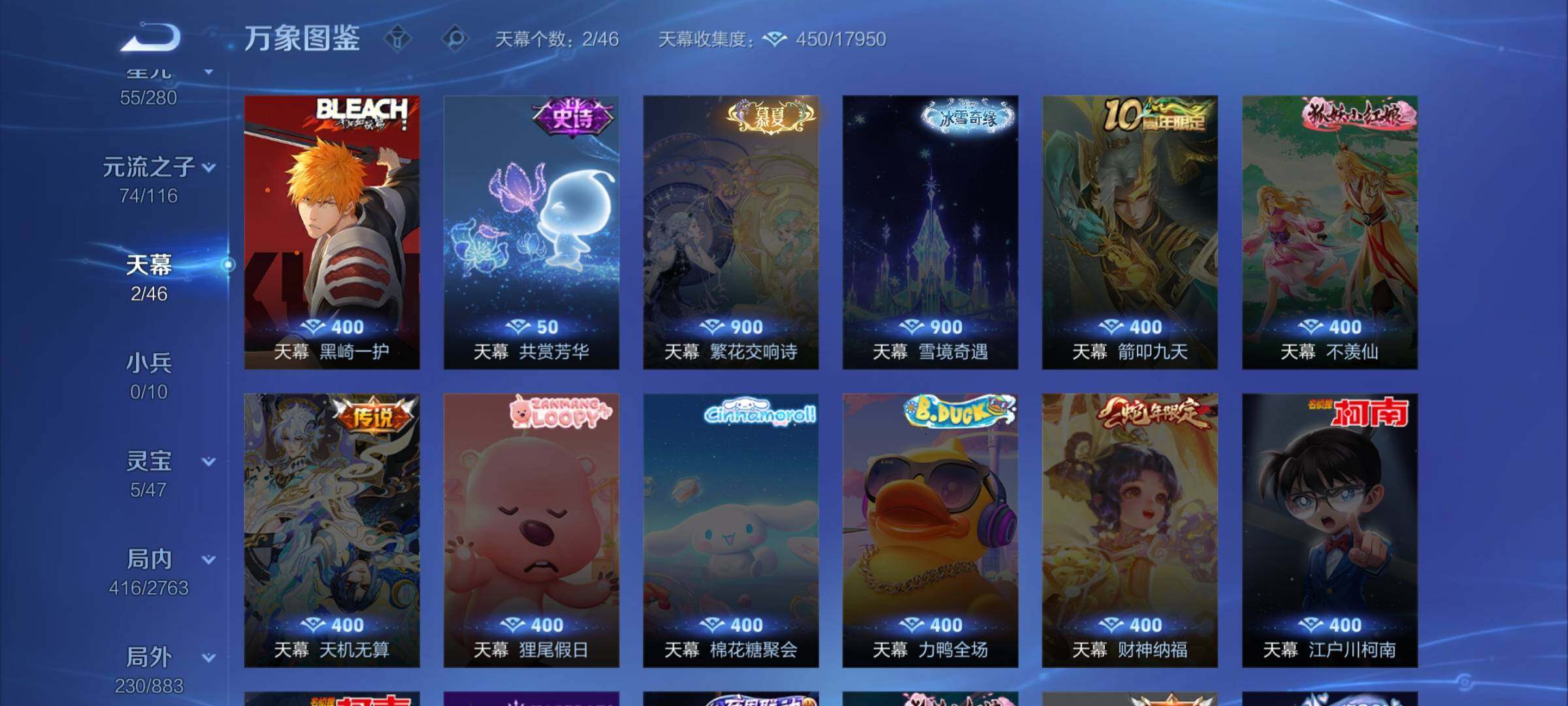Open the 黑崎一护 天幕 card
This screenshot has width=1568, height=706.
332,232
